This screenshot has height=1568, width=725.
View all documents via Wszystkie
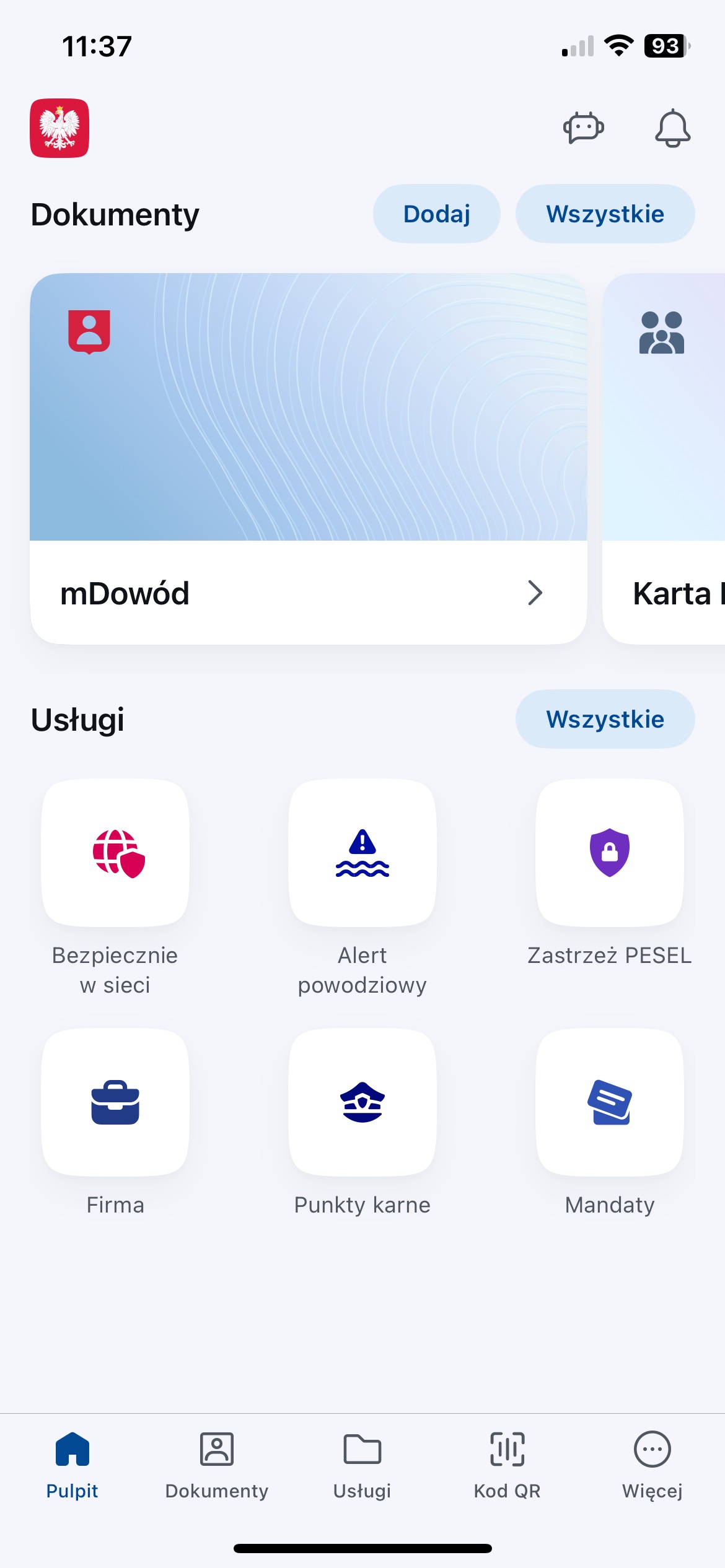(x=605, y=213)
